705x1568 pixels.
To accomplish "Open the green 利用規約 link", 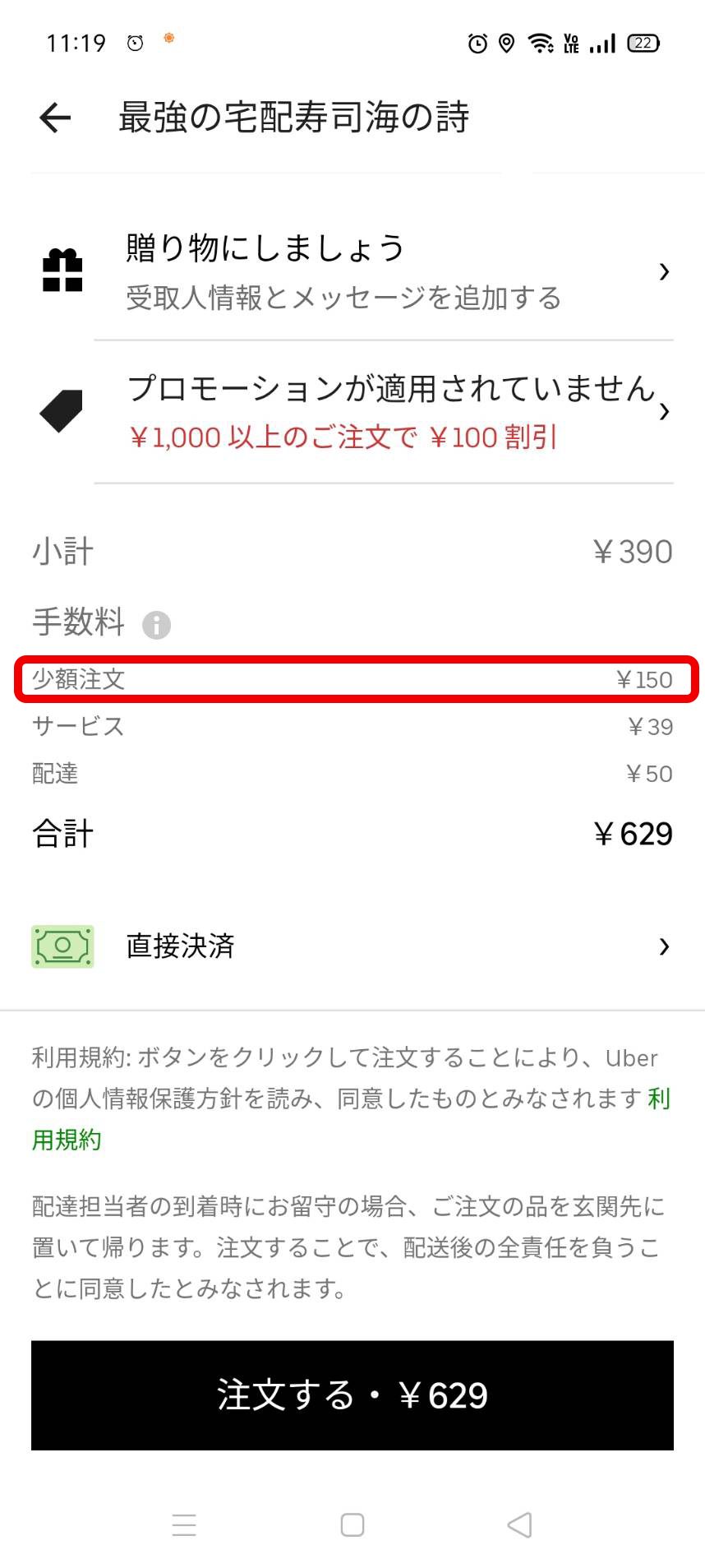I will (352, 1119).
